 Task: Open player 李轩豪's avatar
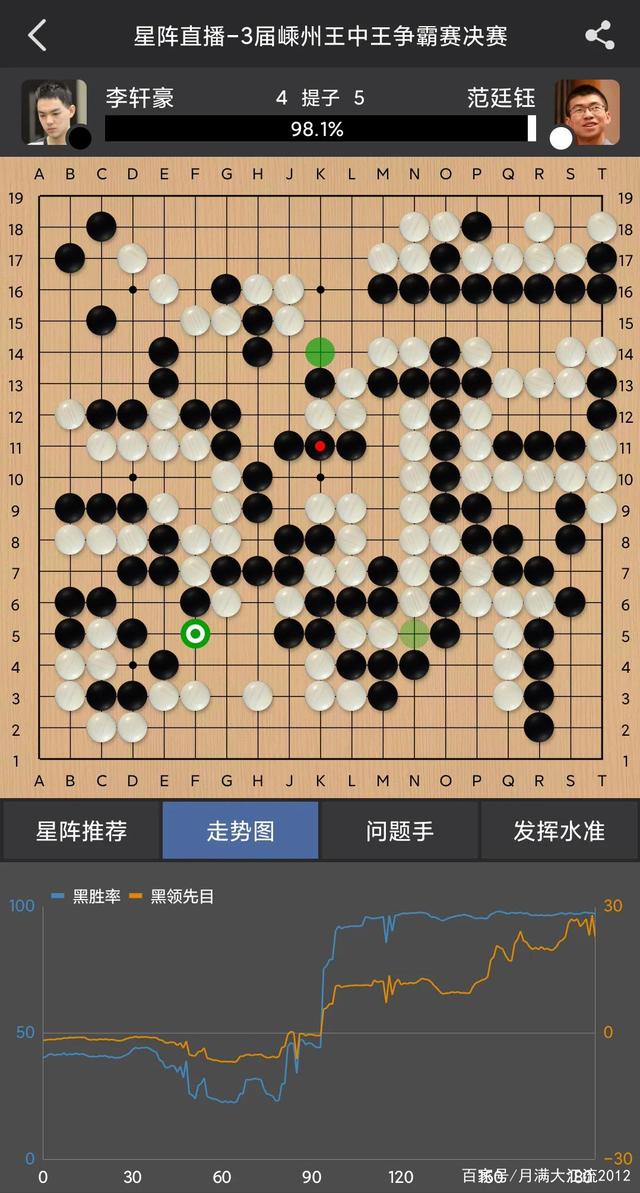(54, 112)
